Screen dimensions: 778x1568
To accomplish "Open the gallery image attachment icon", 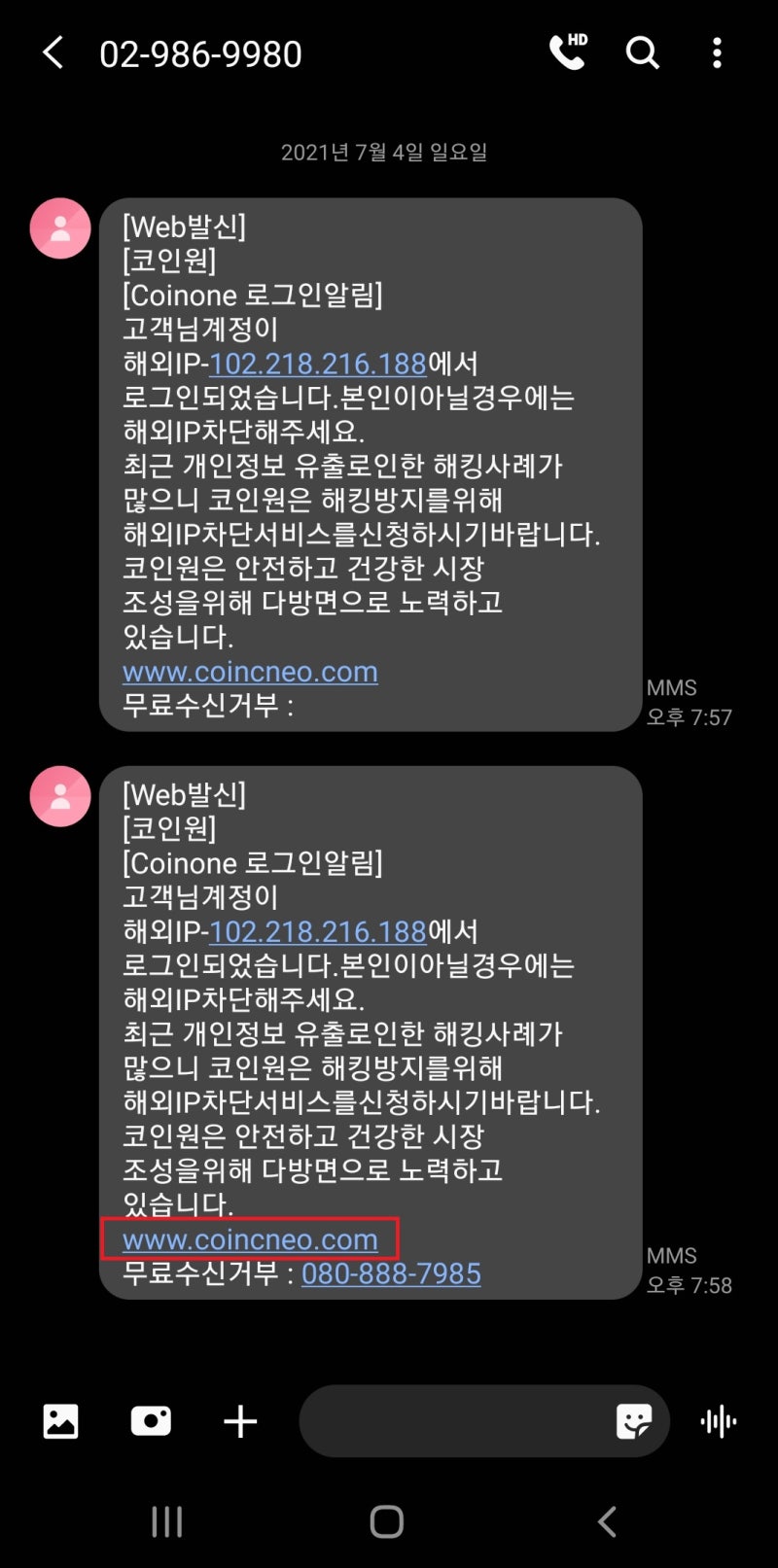I will [61, 1420].
